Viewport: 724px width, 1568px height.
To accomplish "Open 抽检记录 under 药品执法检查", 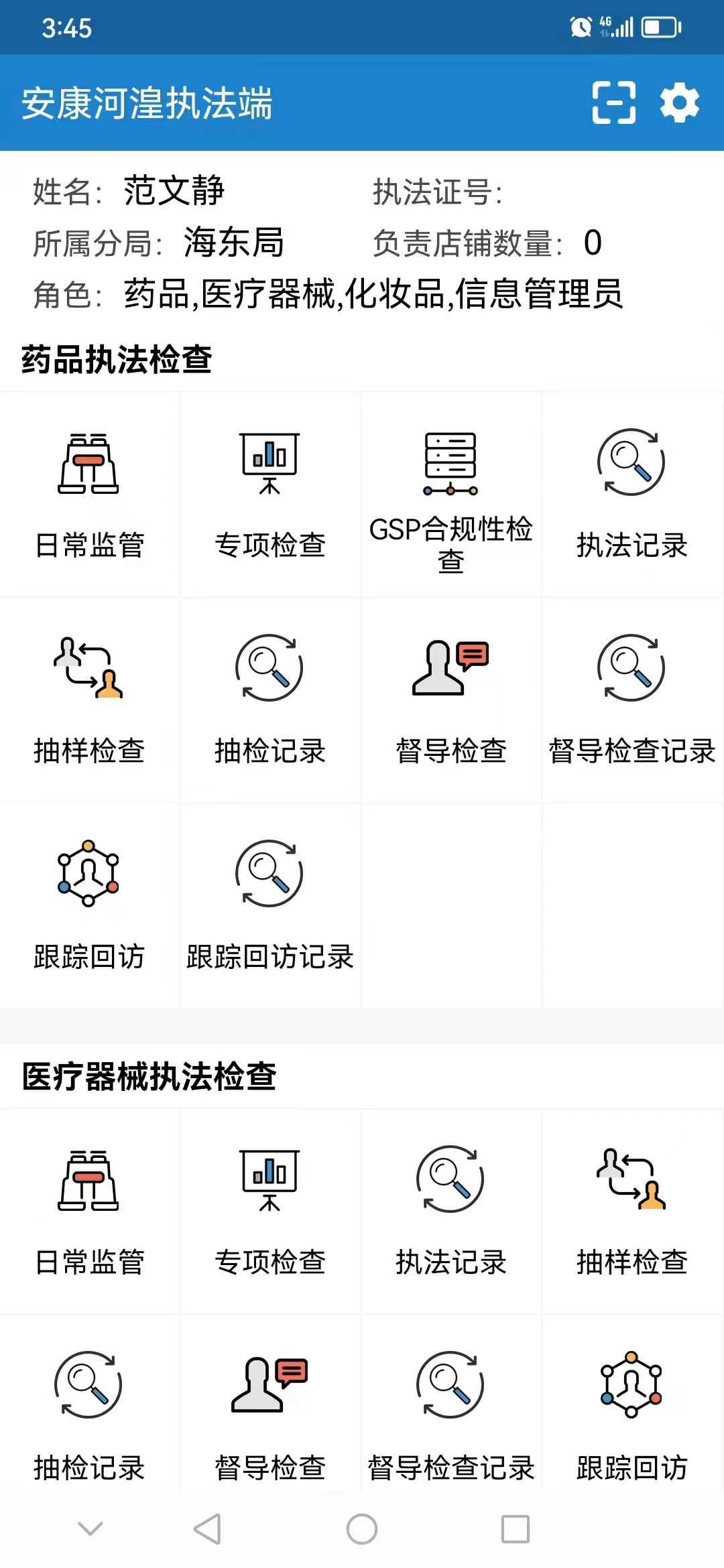I will point(270,700).
